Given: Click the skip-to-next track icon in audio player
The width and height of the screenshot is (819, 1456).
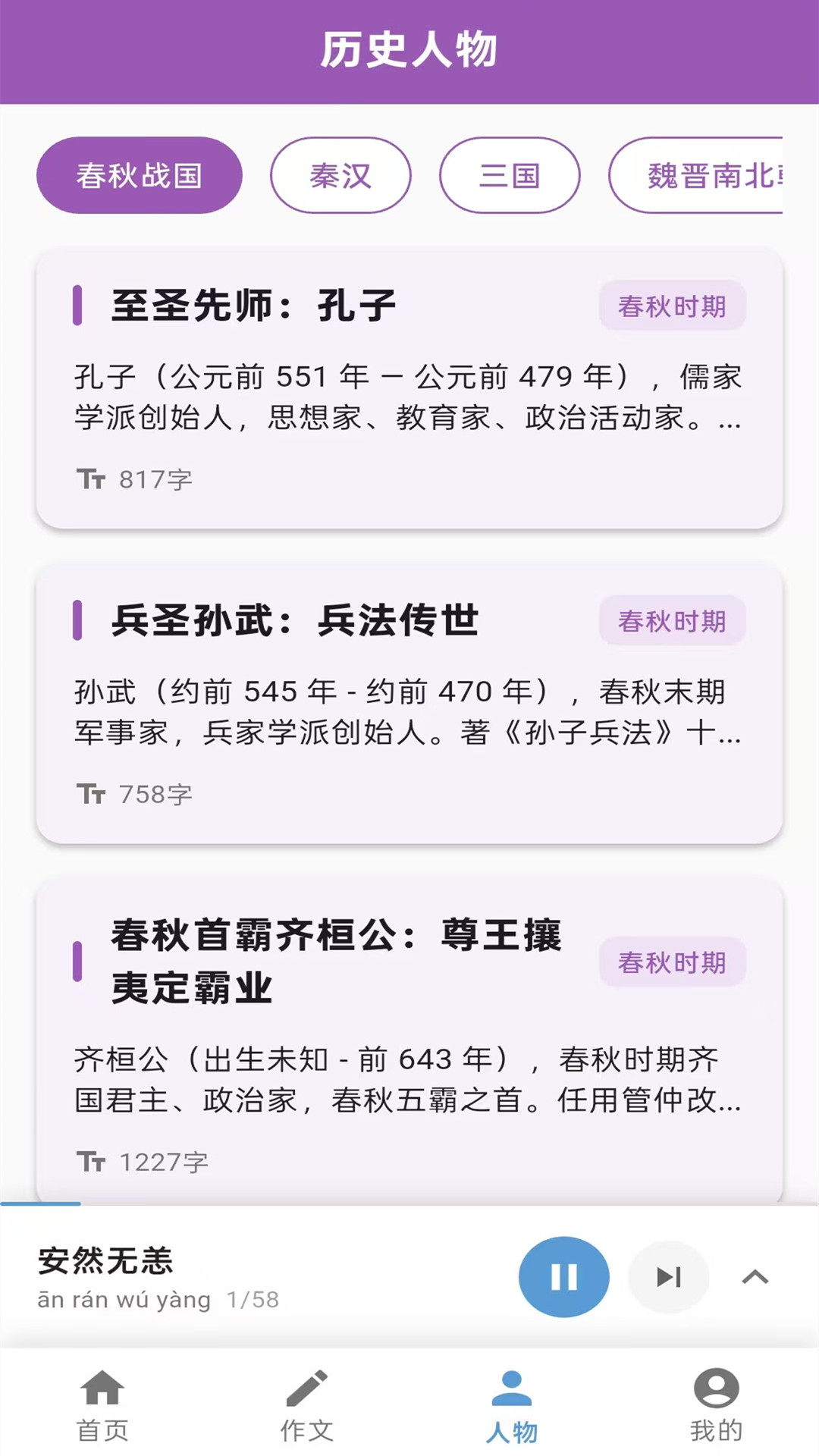Looking at the screenshot, I should pyautogui.click(x=667, y=1277).
